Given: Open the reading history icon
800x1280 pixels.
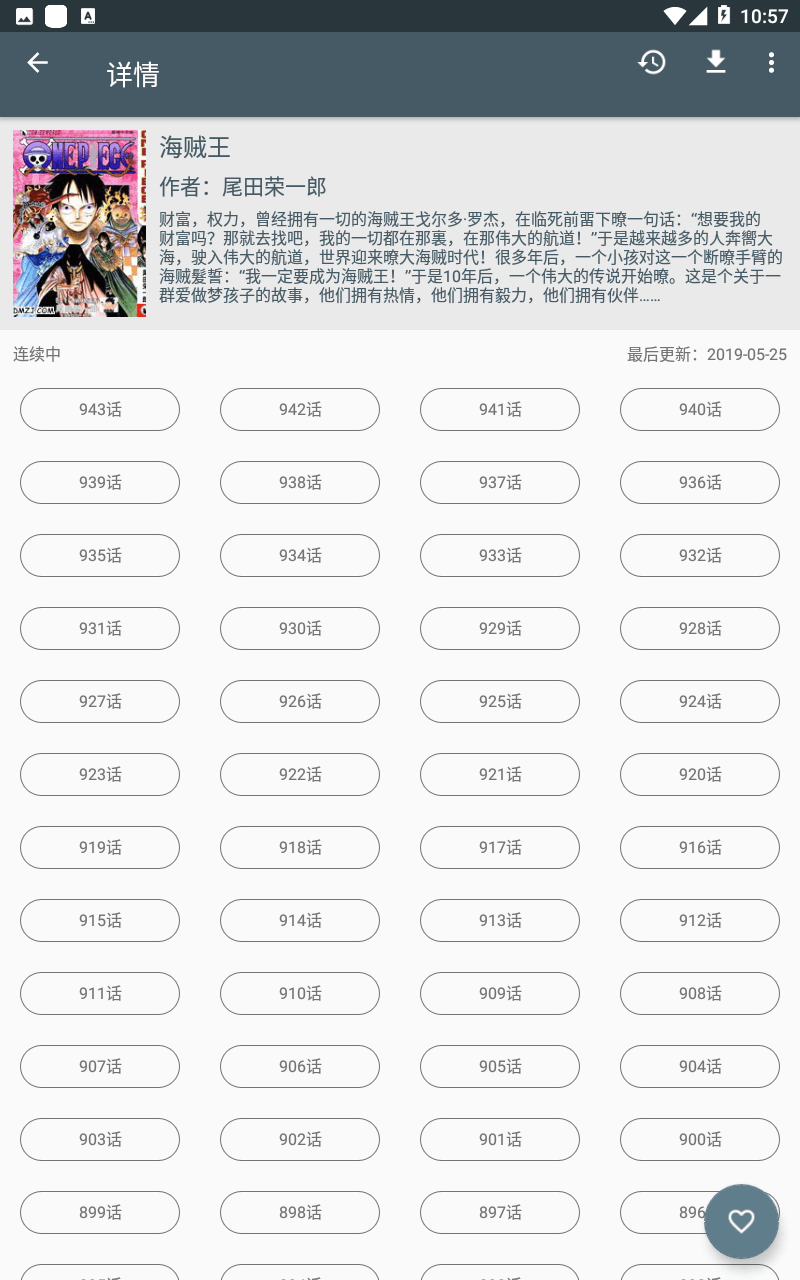Looking at the screenshot, I should 652,62.
